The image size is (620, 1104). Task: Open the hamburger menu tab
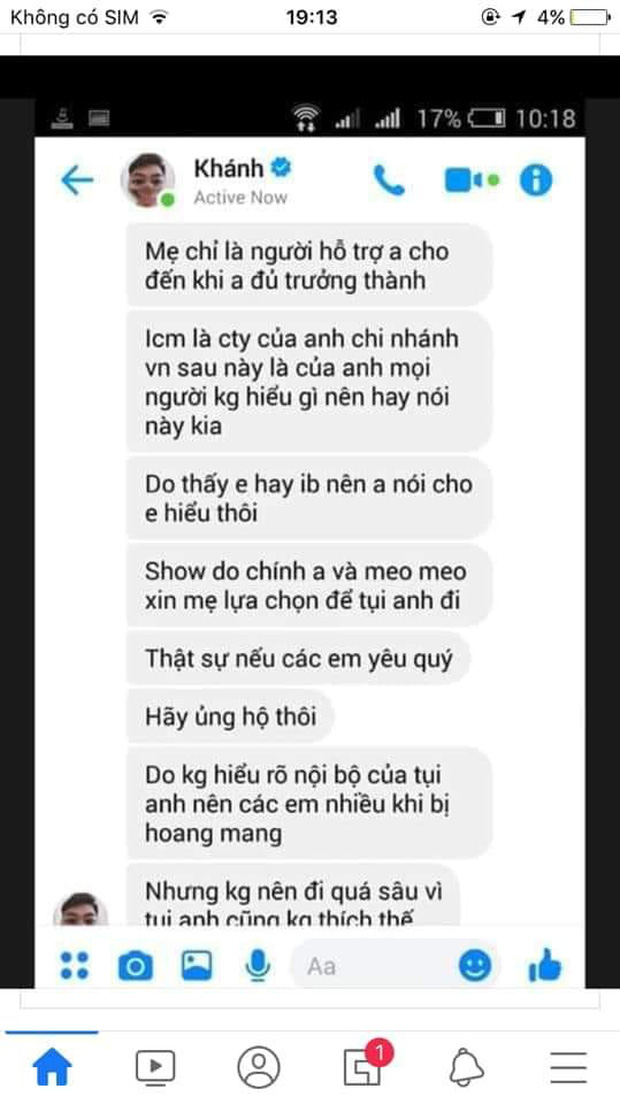click(x=569, y=1067)
